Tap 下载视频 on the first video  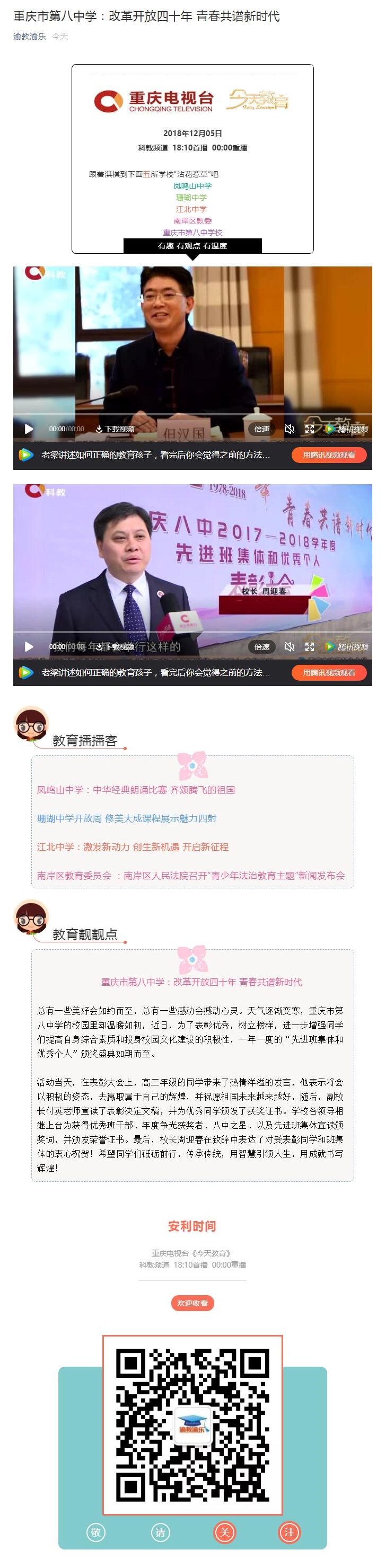[x=115, y=429]
